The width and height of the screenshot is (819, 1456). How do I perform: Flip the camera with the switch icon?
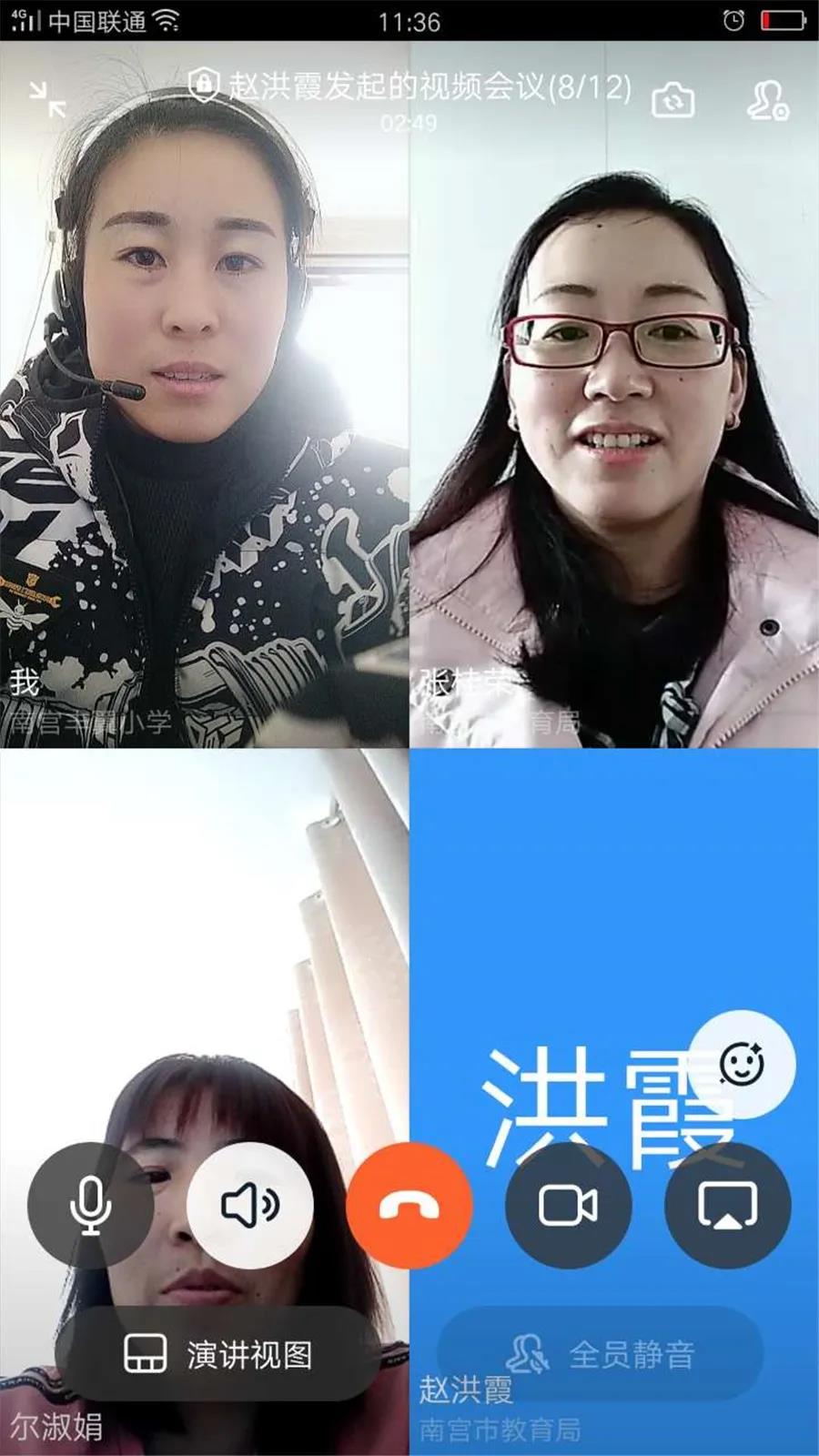[x=673, y=100]
